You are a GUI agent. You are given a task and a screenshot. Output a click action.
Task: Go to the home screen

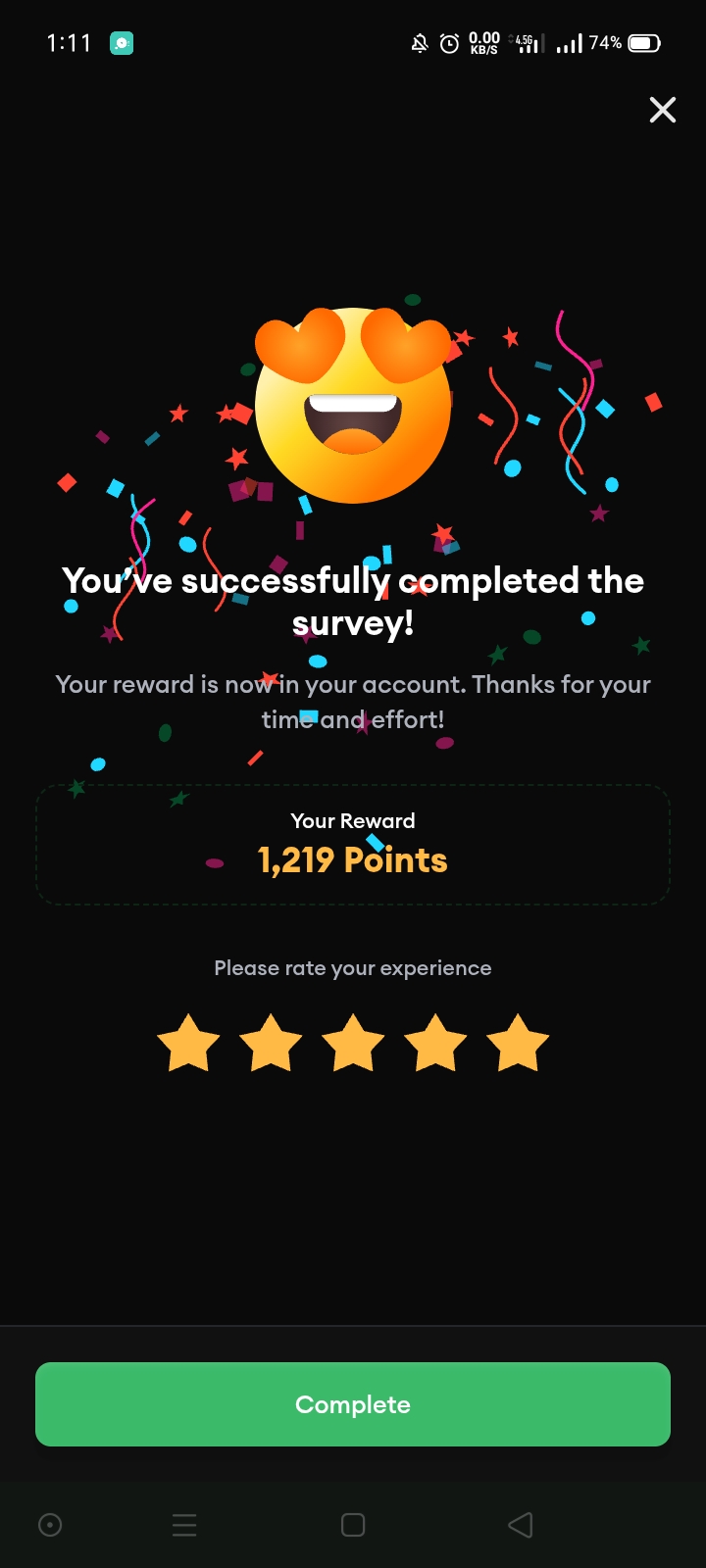tap(353, 1525)
